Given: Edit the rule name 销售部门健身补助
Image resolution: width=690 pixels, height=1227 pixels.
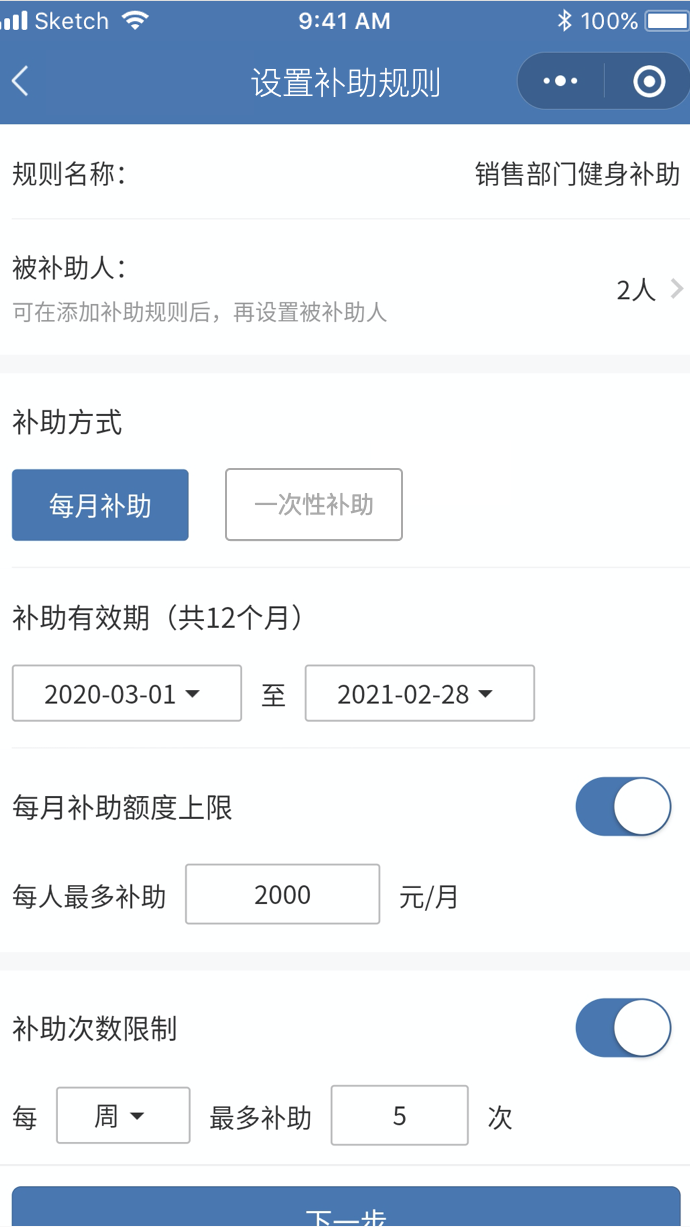Looking at the screenshot, I should [x=577, y=175].
